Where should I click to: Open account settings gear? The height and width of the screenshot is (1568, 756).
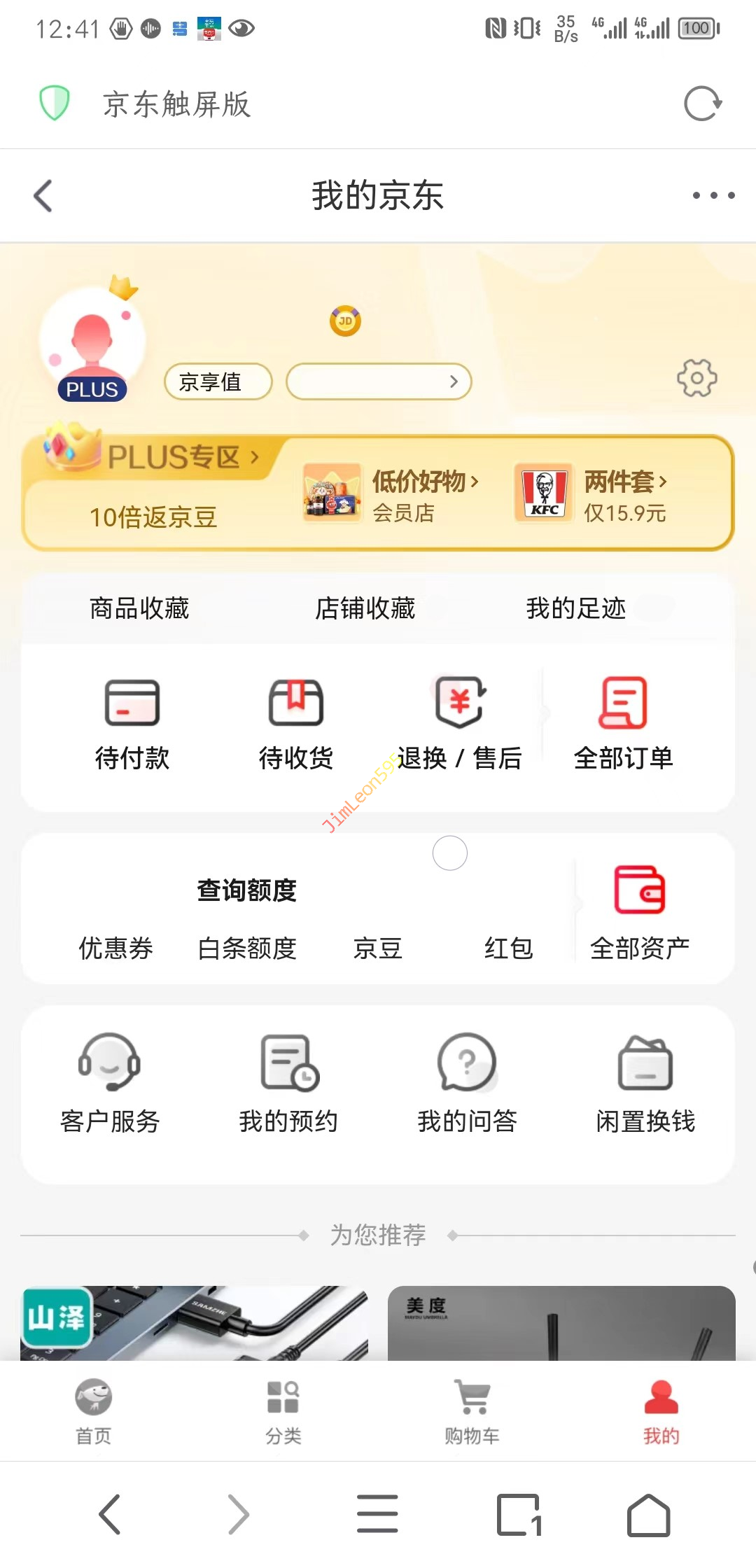click(696, 379)
